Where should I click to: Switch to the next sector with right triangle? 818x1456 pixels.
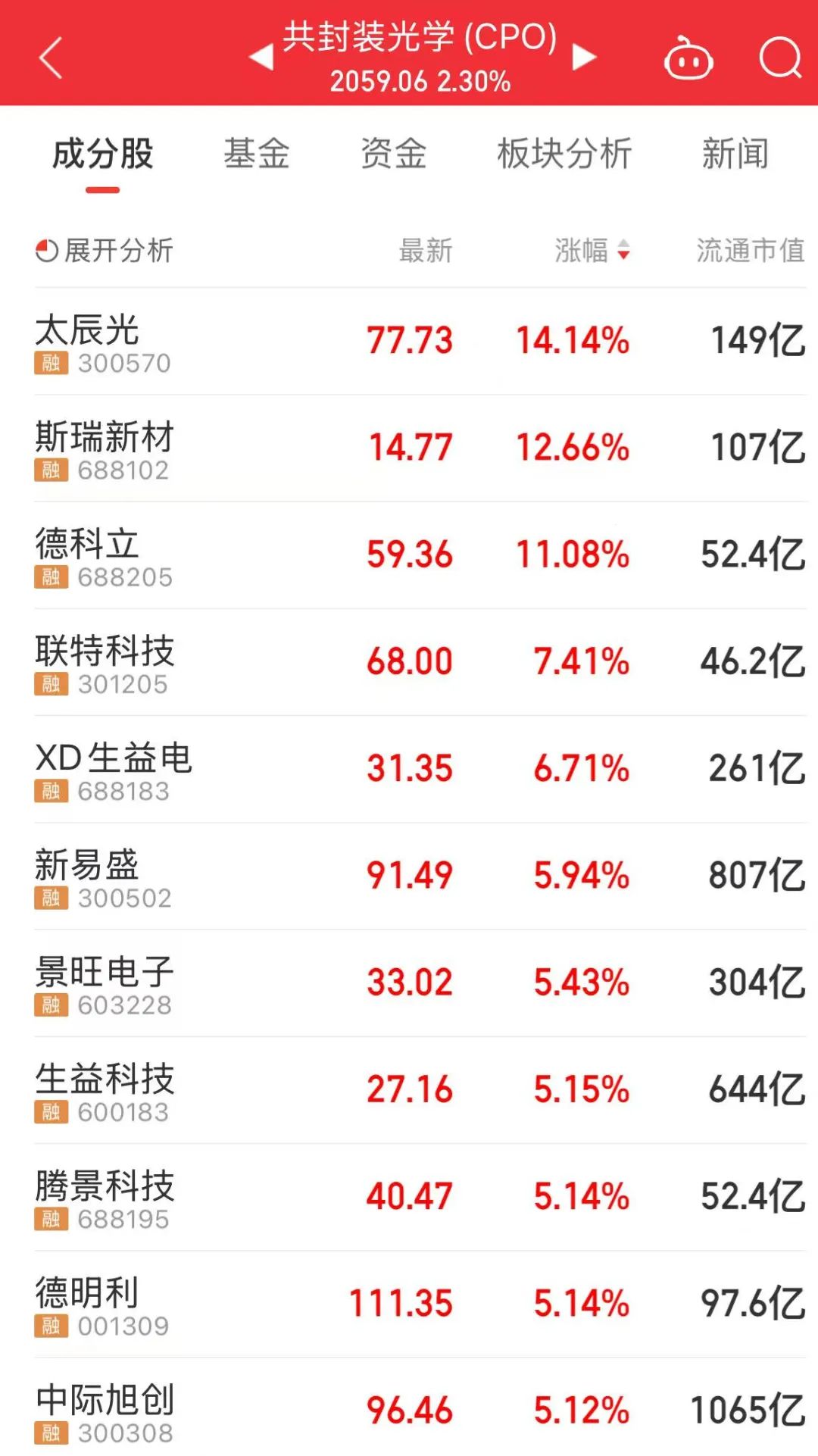coord(584,58)
